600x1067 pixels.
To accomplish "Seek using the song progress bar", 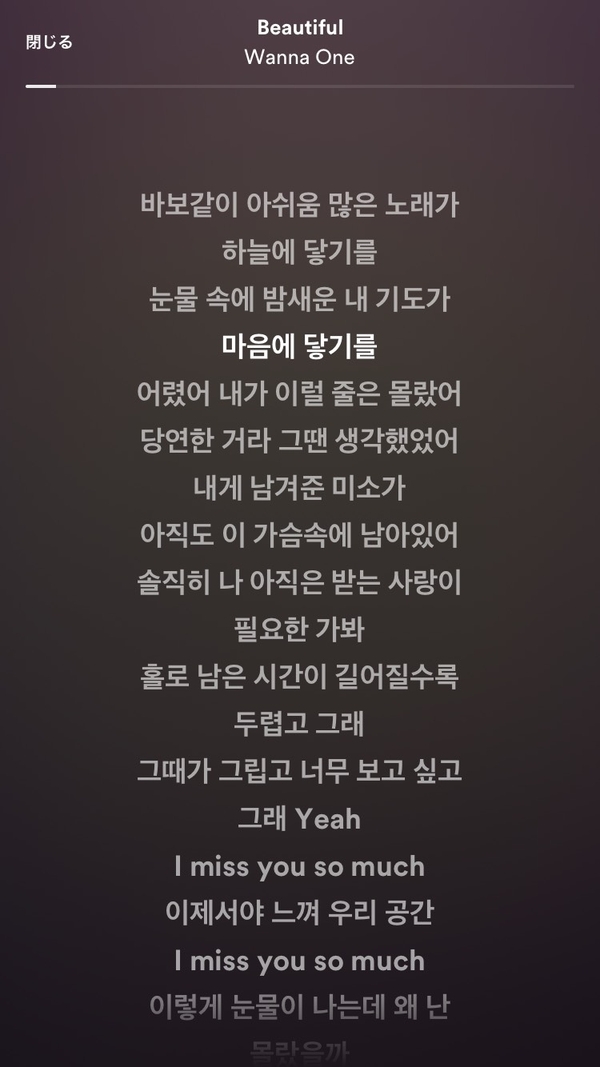I will pos(300,86).
